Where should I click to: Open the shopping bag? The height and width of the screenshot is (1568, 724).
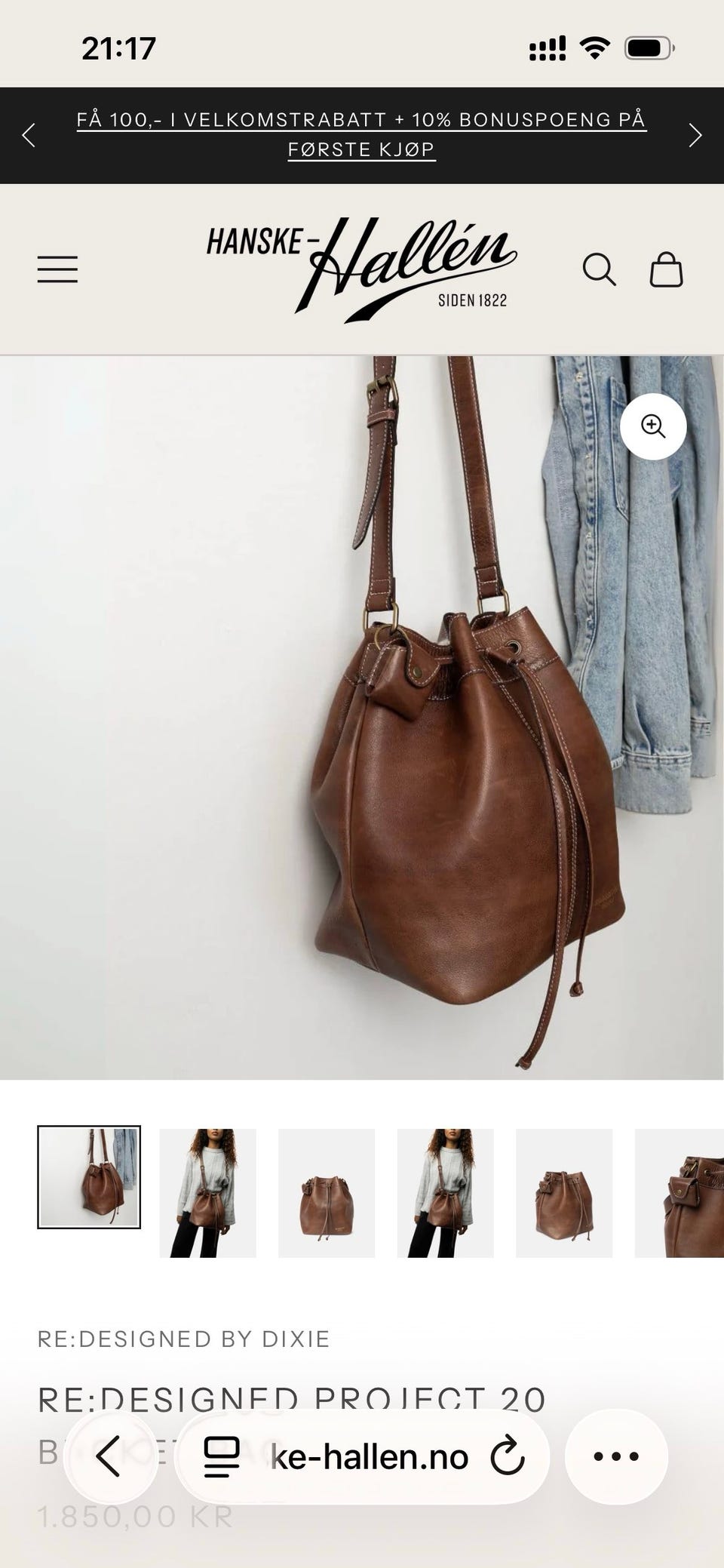(667, 269)
